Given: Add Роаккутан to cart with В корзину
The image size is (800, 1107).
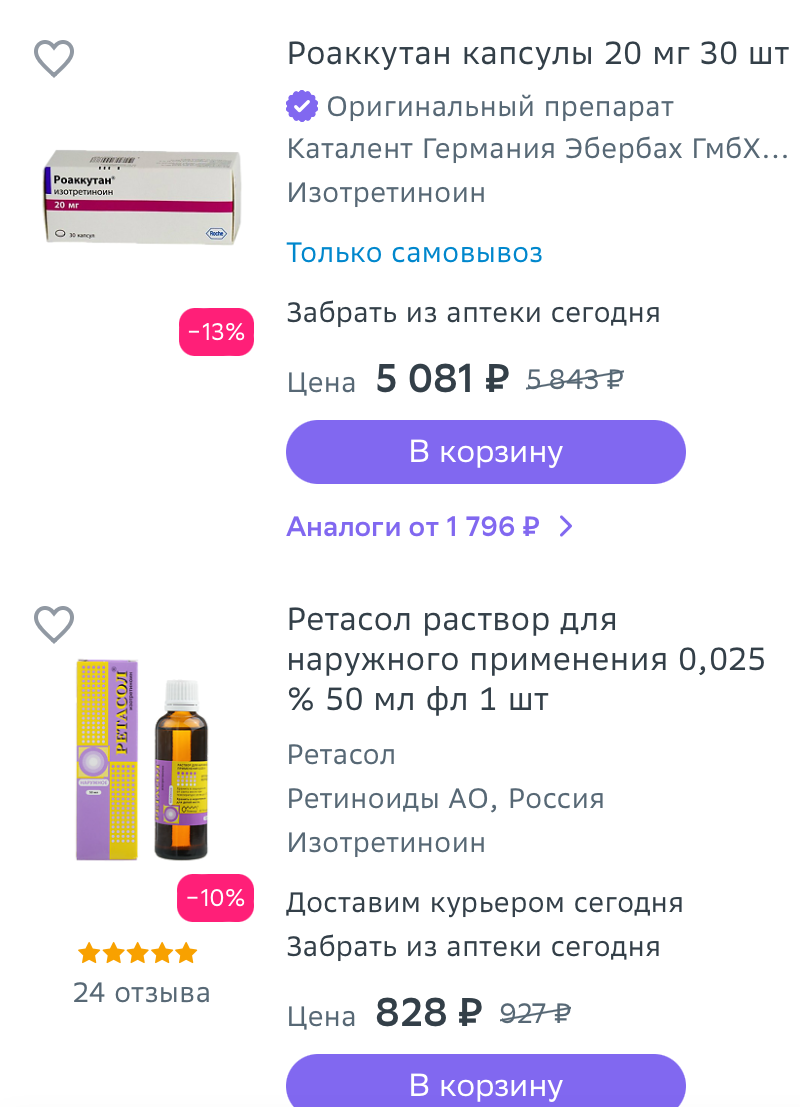Looking at the screenshot, I should 486,452.
